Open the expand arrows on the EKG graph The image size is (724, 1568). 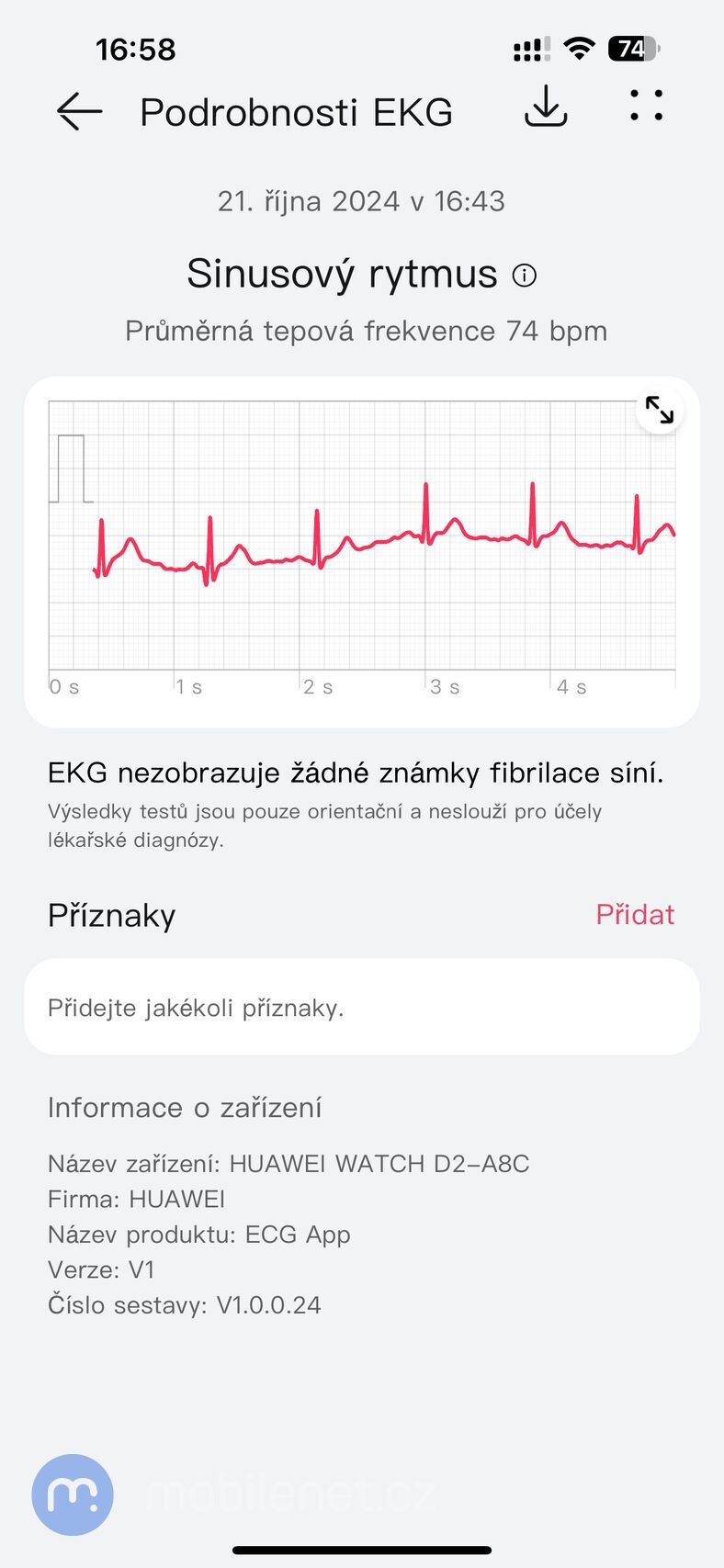(660, 411)
